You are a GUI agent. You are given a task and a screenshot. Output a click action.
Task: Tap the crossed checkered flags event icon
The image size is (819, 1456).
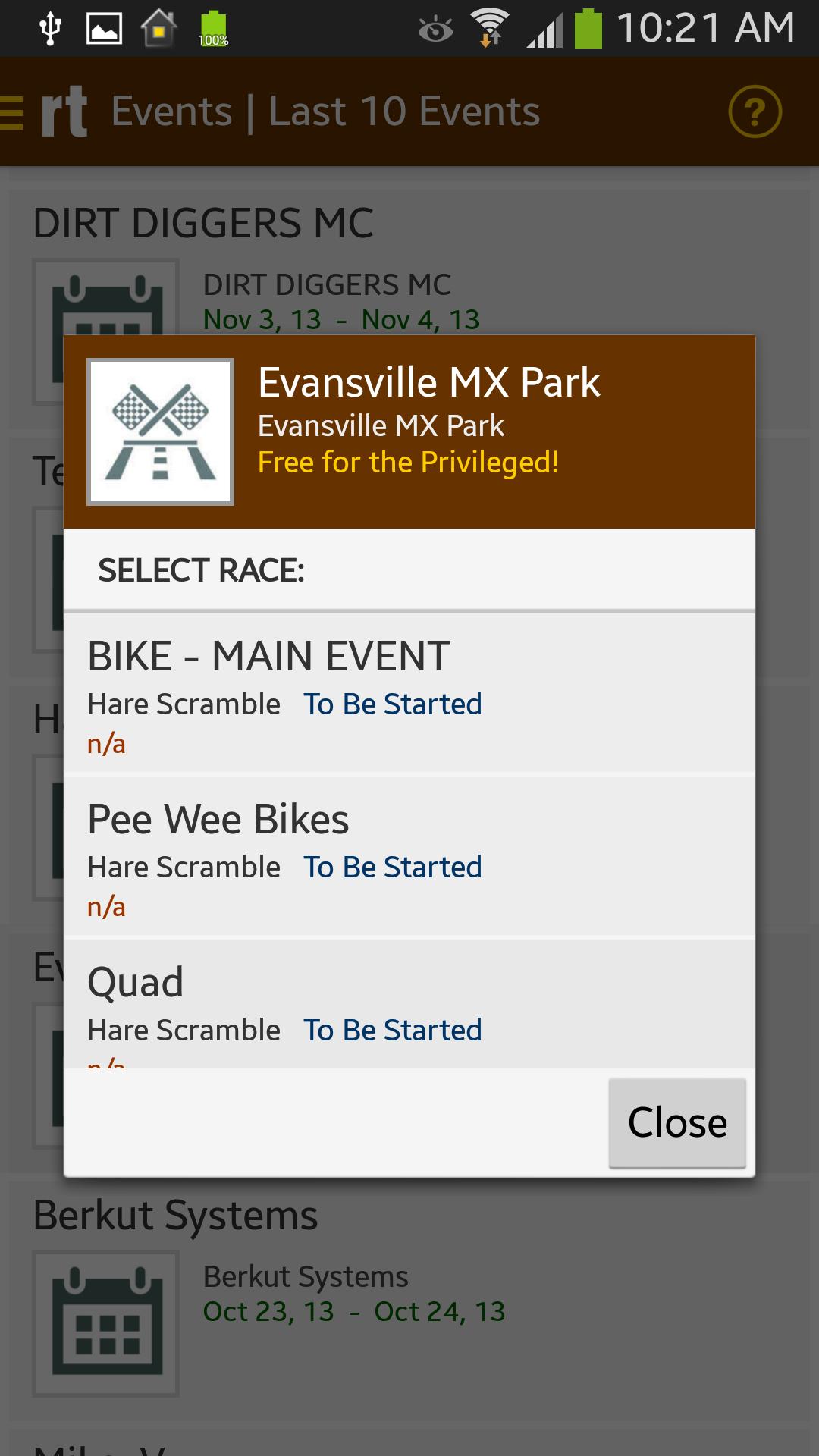click(x=160, y=431)
